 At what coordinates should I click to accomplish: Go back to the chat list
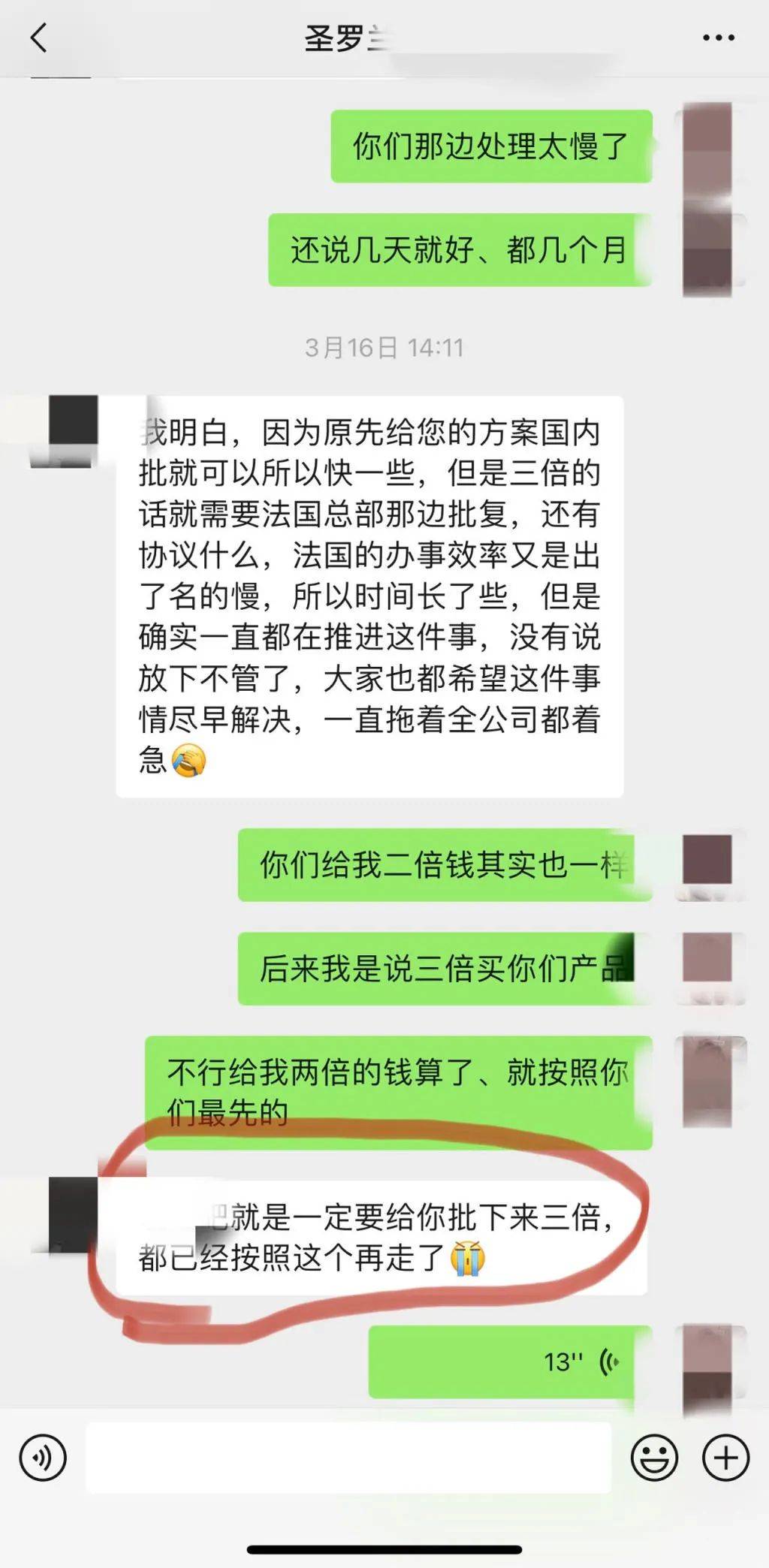click(39, 38)
